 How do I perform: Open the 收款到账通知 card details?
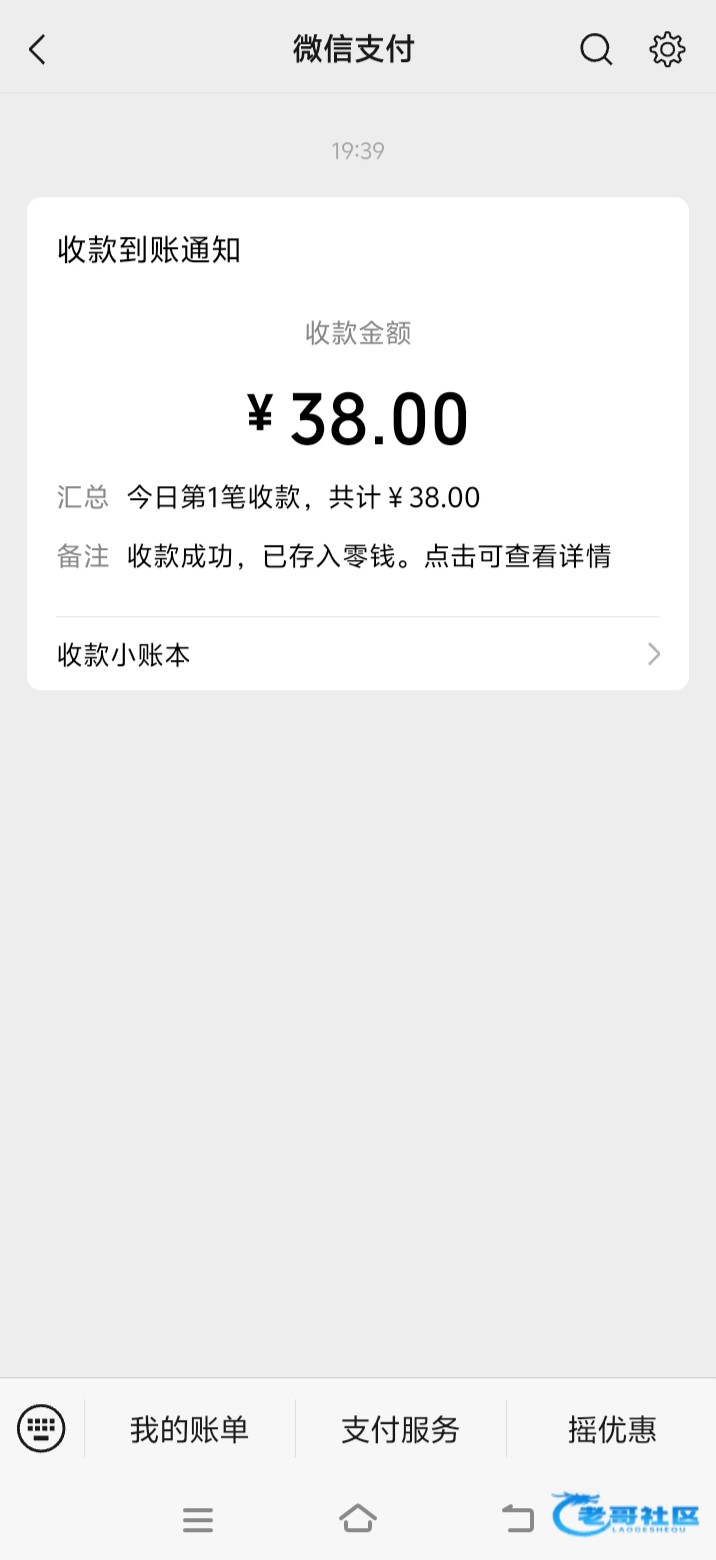(x=357, y=420)
